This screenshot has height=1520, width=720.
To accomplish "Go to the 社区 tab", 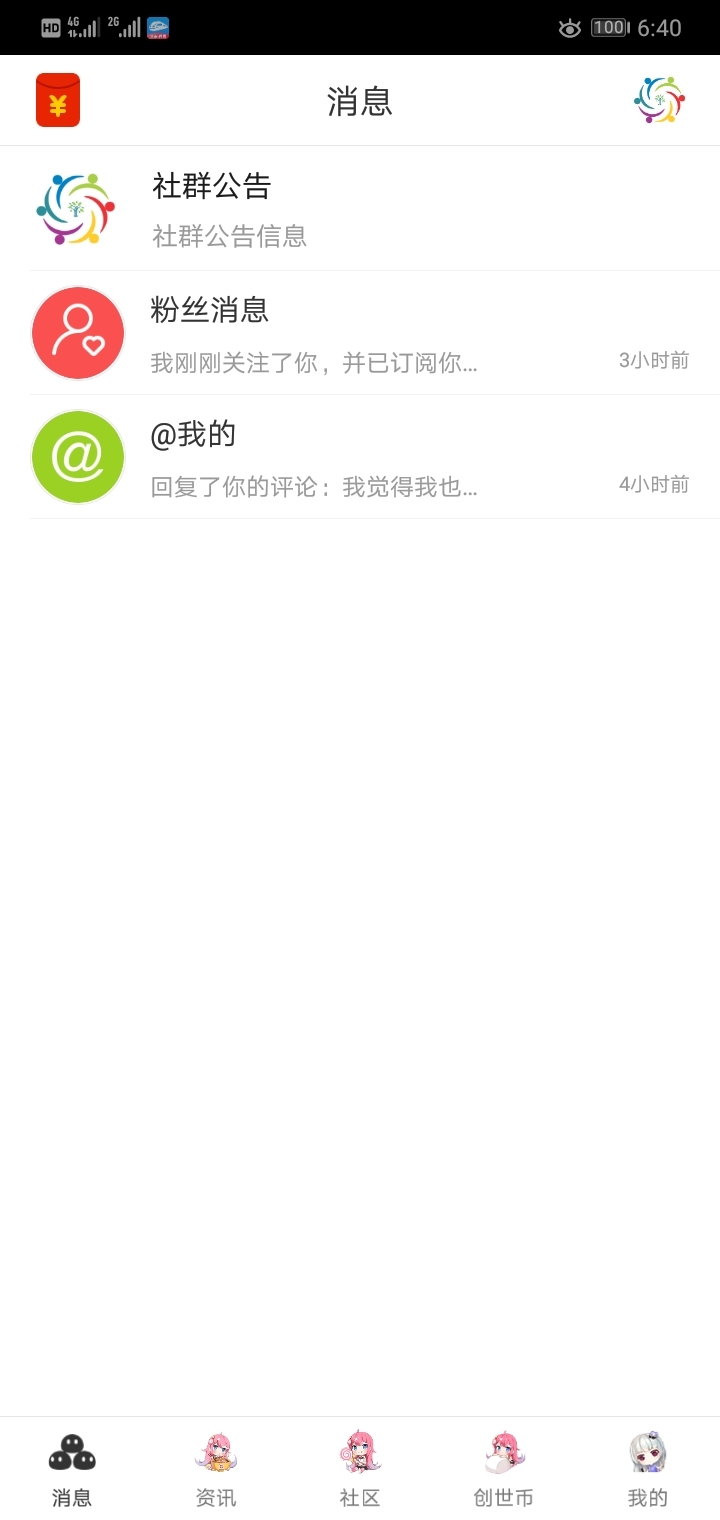I will coord(360,1468).
